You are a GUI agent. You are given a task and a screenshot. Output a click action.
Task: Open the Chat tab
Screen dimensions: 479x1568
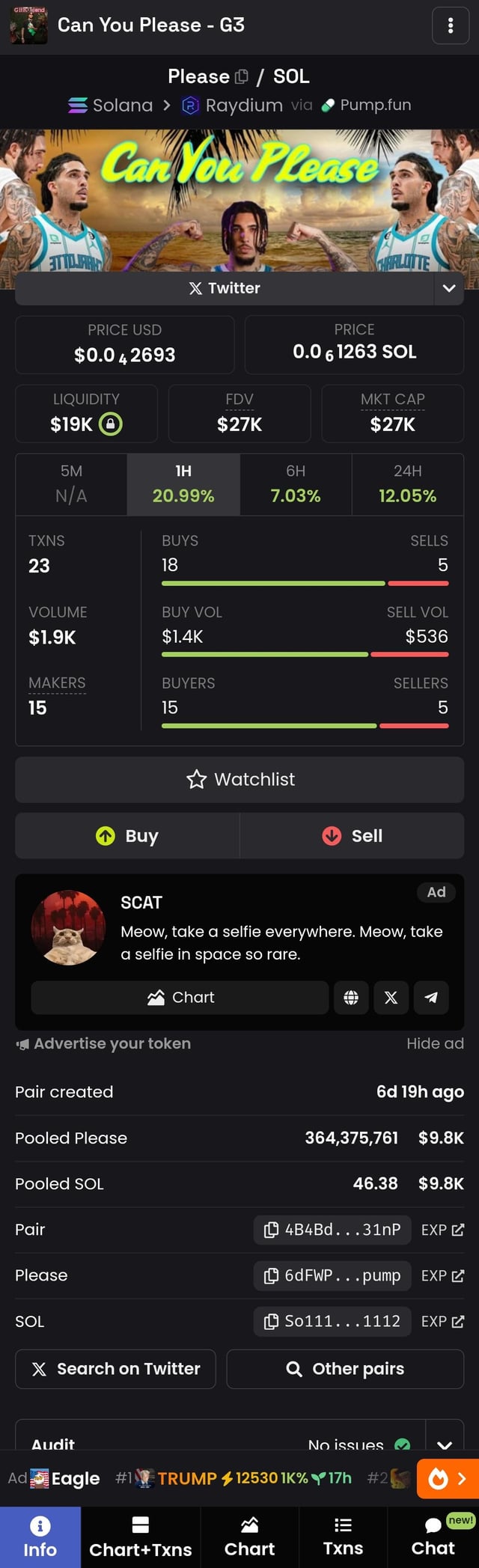click(433, 1537)
